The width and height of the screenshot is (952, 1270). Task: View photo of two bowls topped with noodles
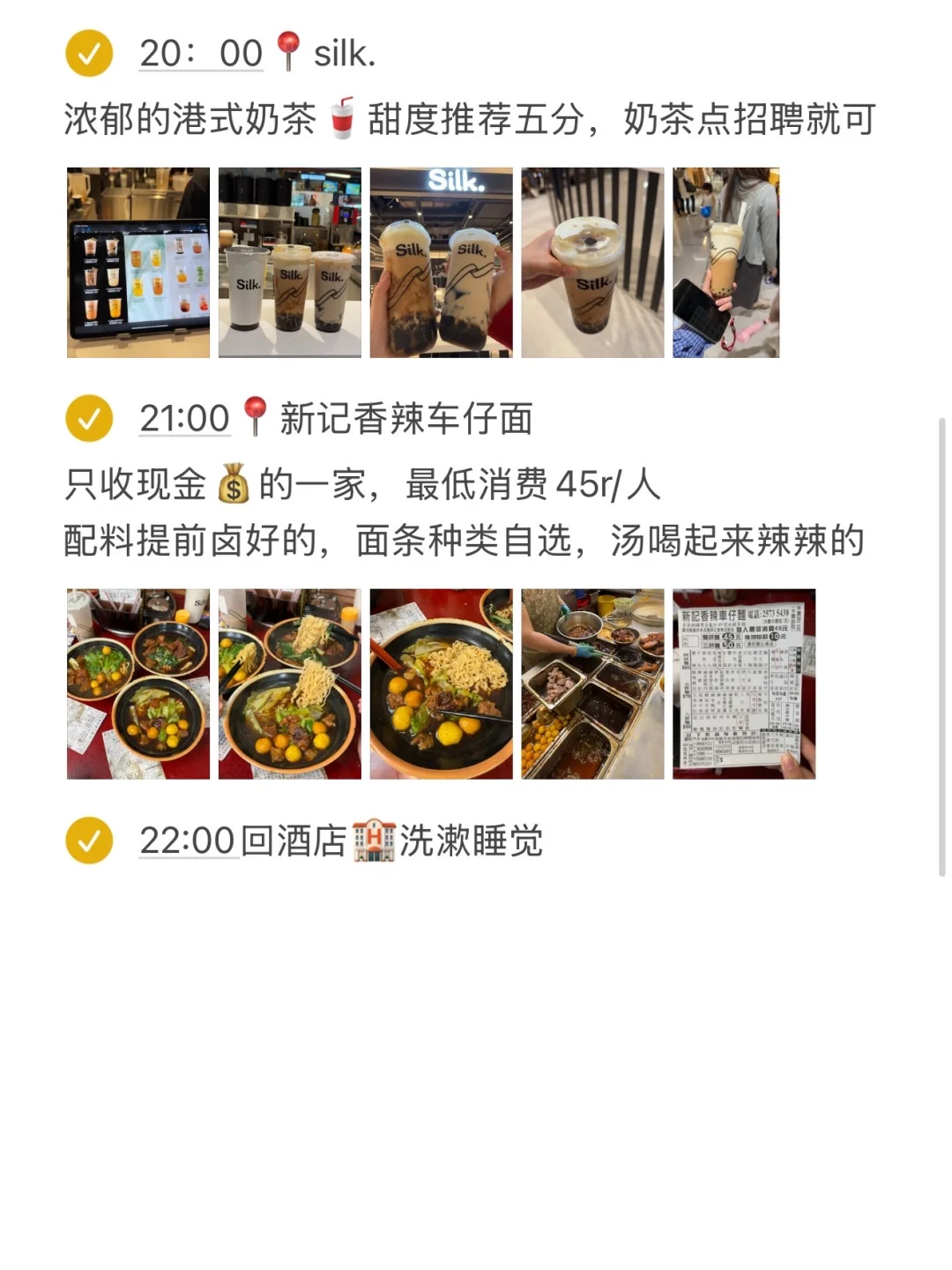(x=290, y=684)
